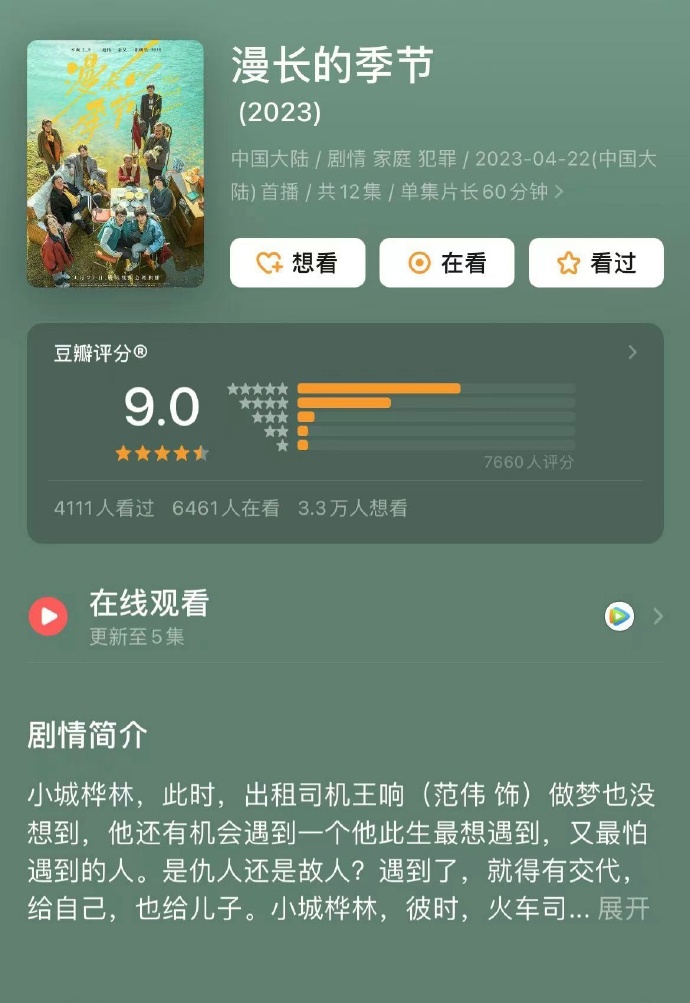This screenshot has height=1003, width=690.
Task: Expand the plot summary with 展开
Action: 624,909
